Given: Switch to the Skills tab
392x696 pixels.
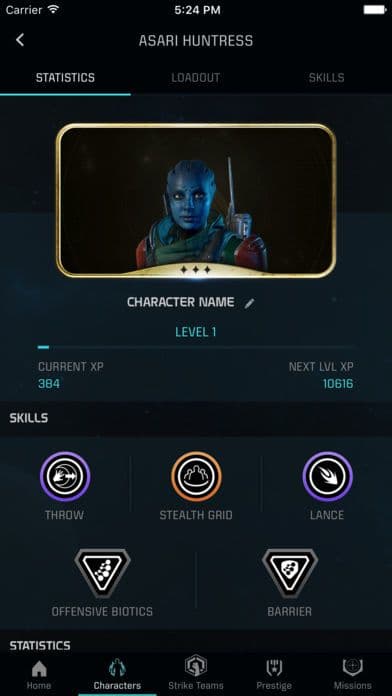Looking at the screenshot, I should pyautogui.click(x=326, y=78).
